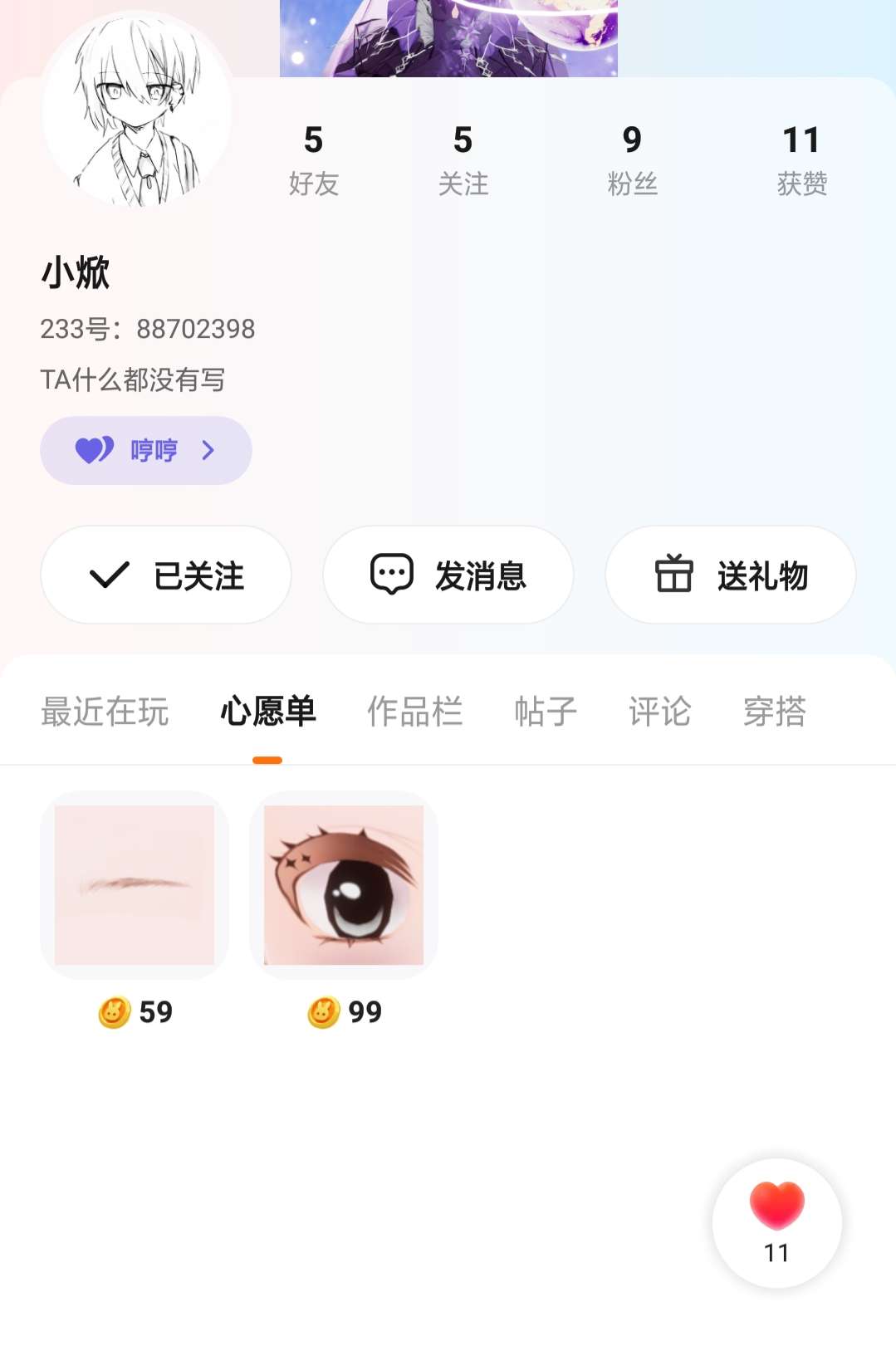Switch to the 最近在玩 tab
The image size is (896, 1346).
click(105, 712)
